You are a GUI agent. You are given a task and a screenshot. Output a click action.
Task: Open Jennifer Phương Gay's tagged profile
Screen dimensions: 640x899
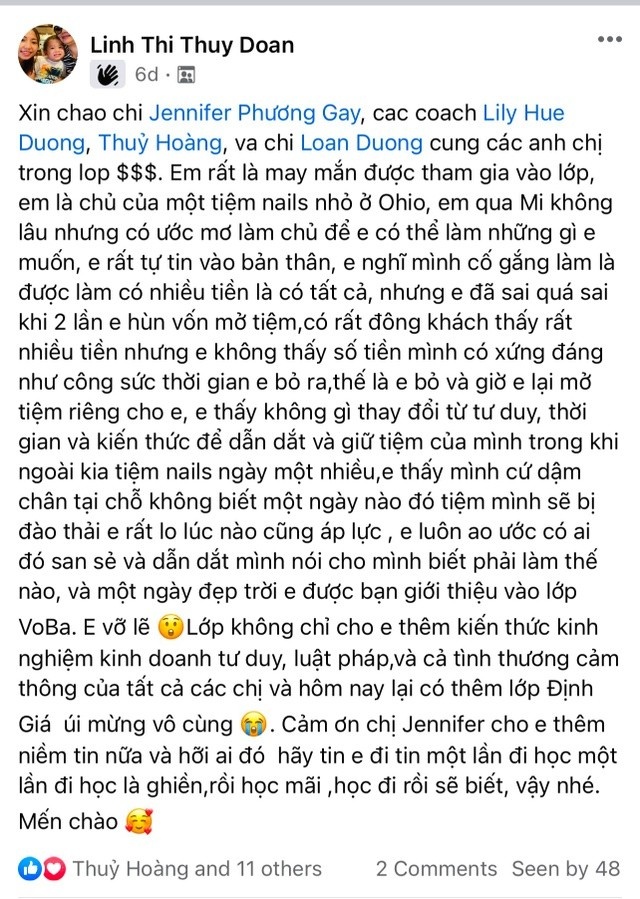(255, 113)
